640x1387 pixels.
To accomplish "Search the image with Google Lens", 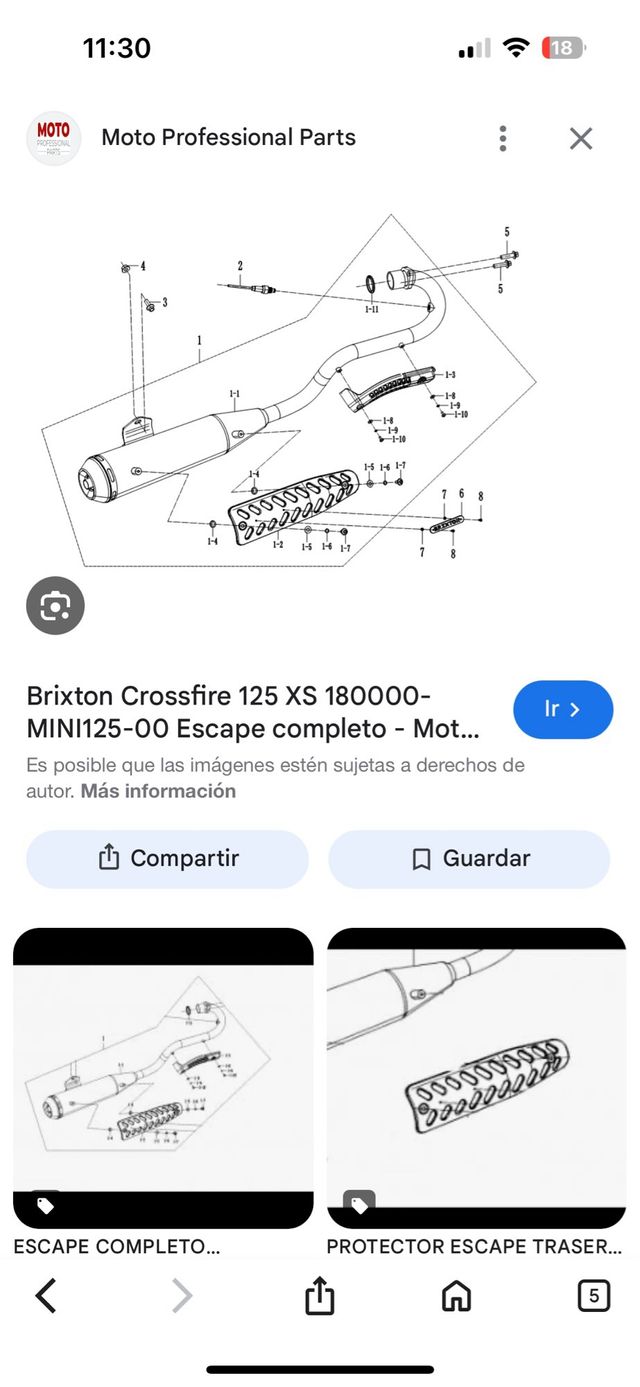I will pos(55,605).
